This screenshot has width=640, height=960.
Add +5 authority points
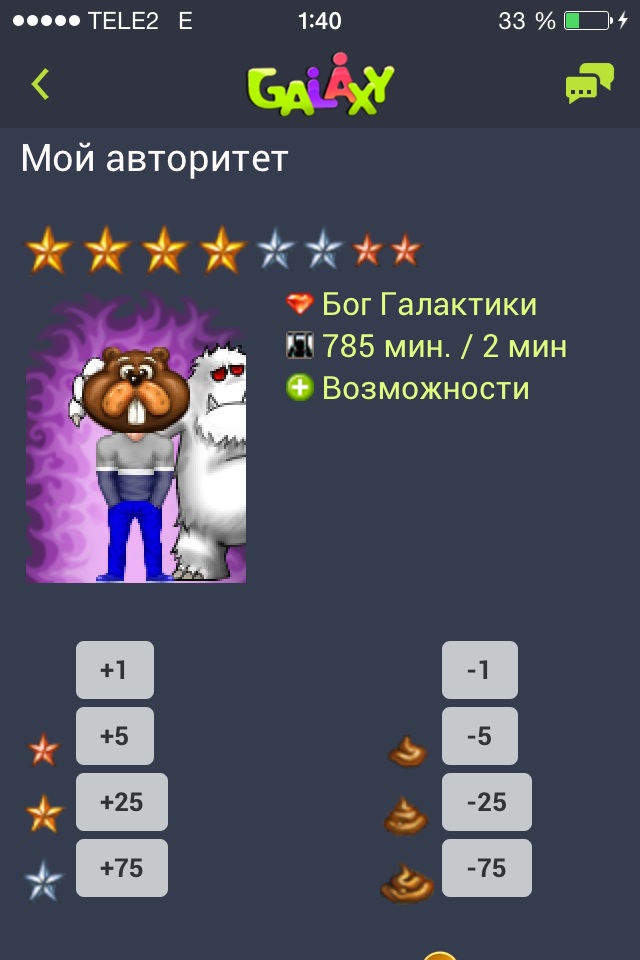pos(115,736)
